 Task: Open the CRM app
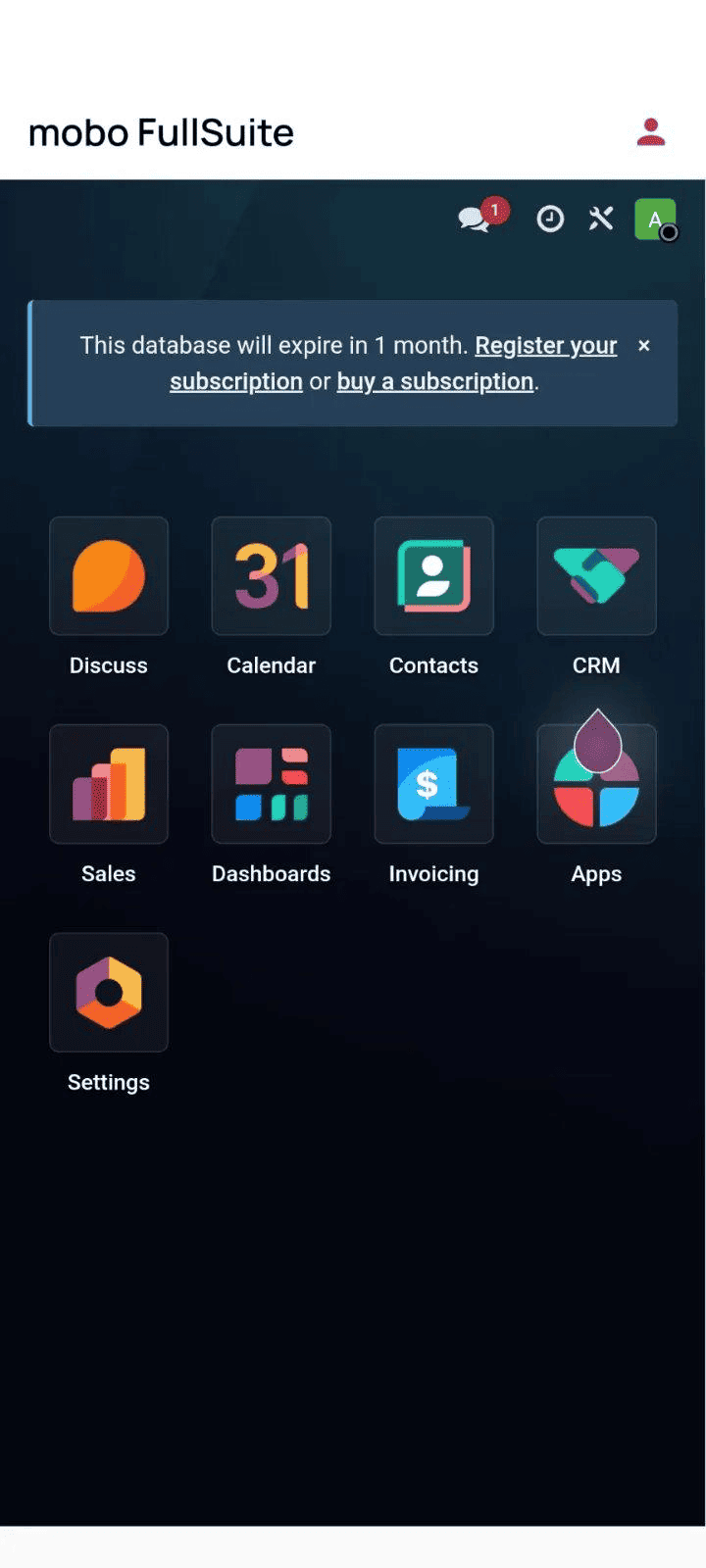click(x=596, y=576)
